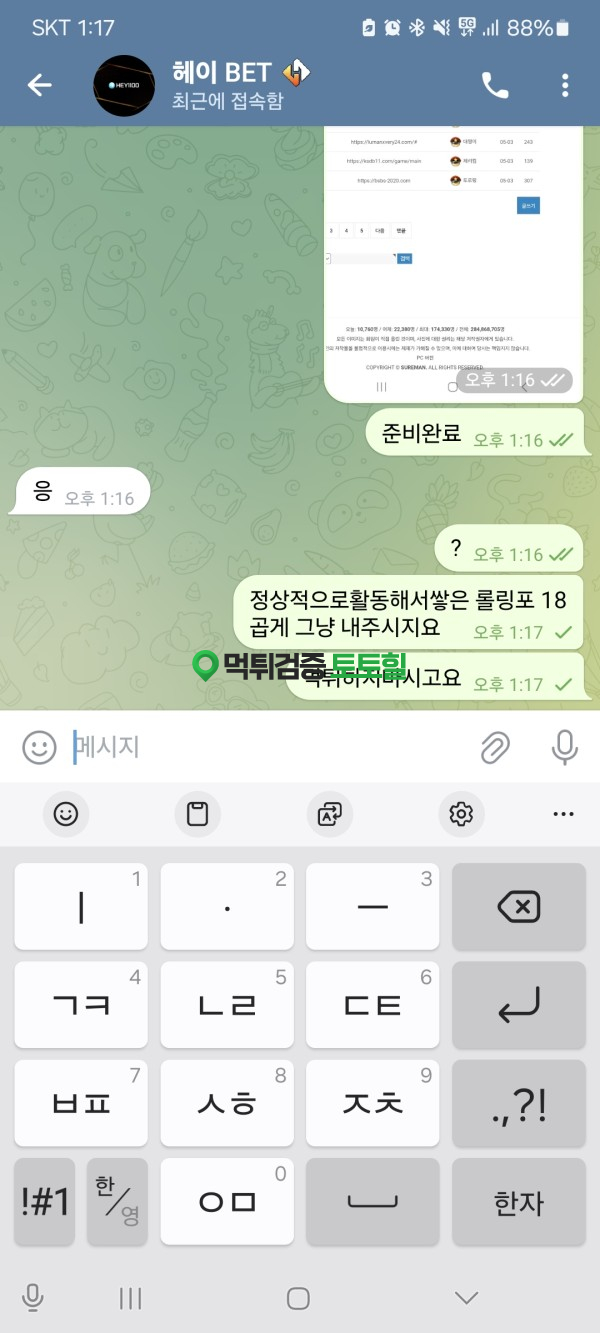The width and height of the screenshot is (600, 1333).
Task: Open 헤이 BET contact profile
Action: coord(230,85)
